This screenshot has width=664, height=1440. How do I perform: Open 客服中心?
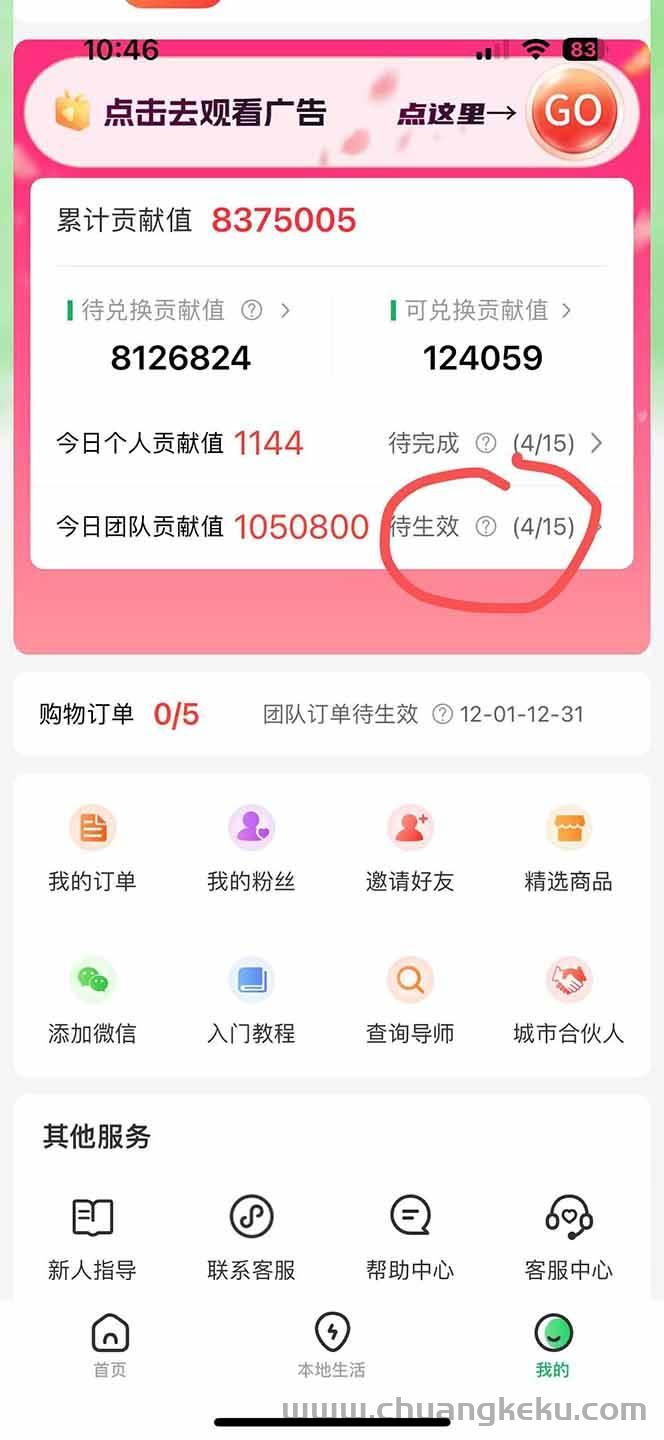tap(568, 1237)
